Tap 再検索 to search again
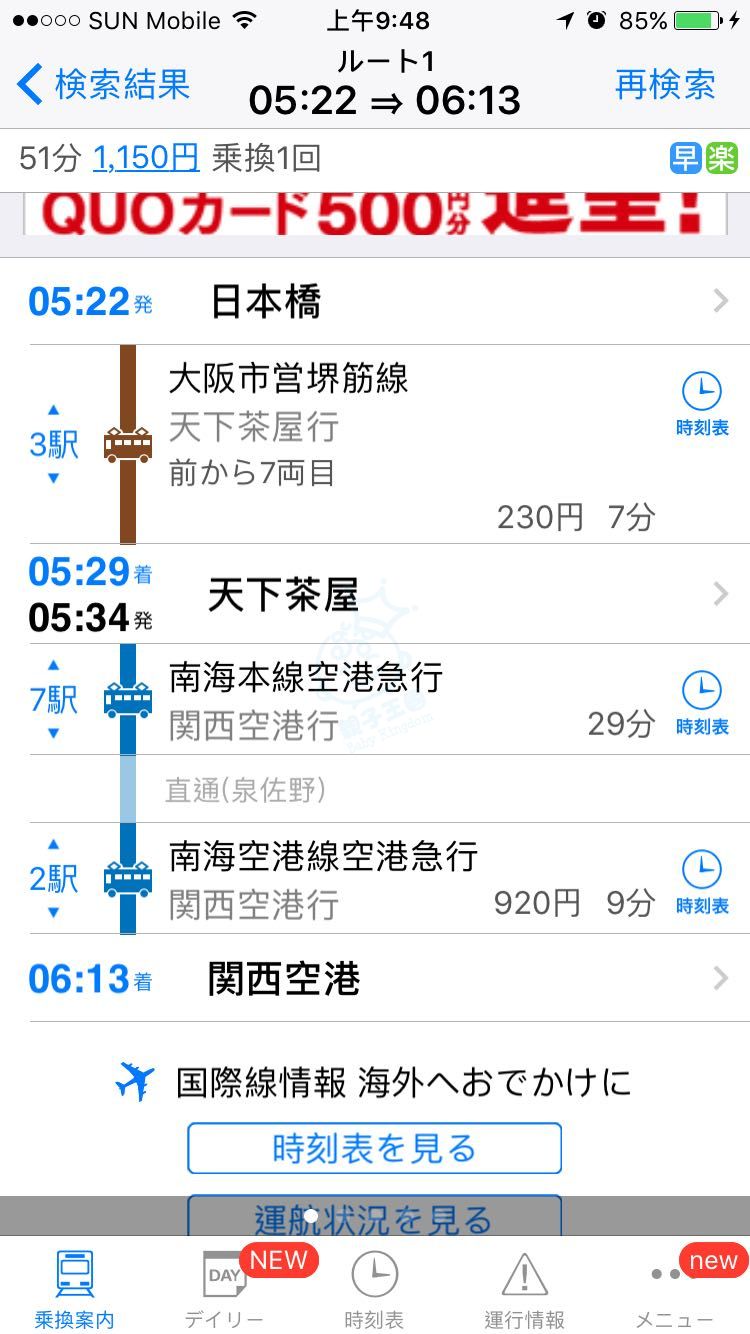 coord(665,84)
